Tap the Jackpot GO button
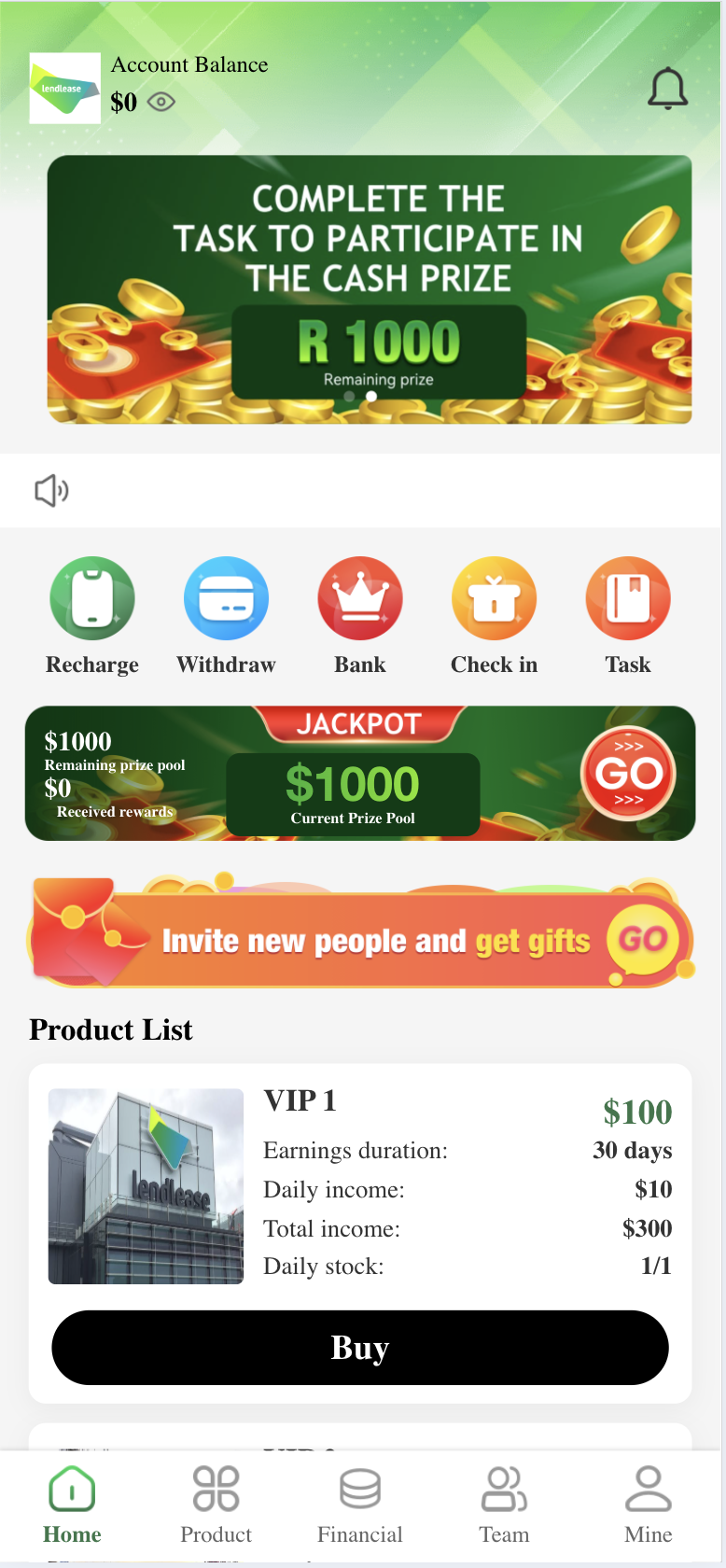Image resolution: width=726 pixels, height=1568 pixels. 628,773
